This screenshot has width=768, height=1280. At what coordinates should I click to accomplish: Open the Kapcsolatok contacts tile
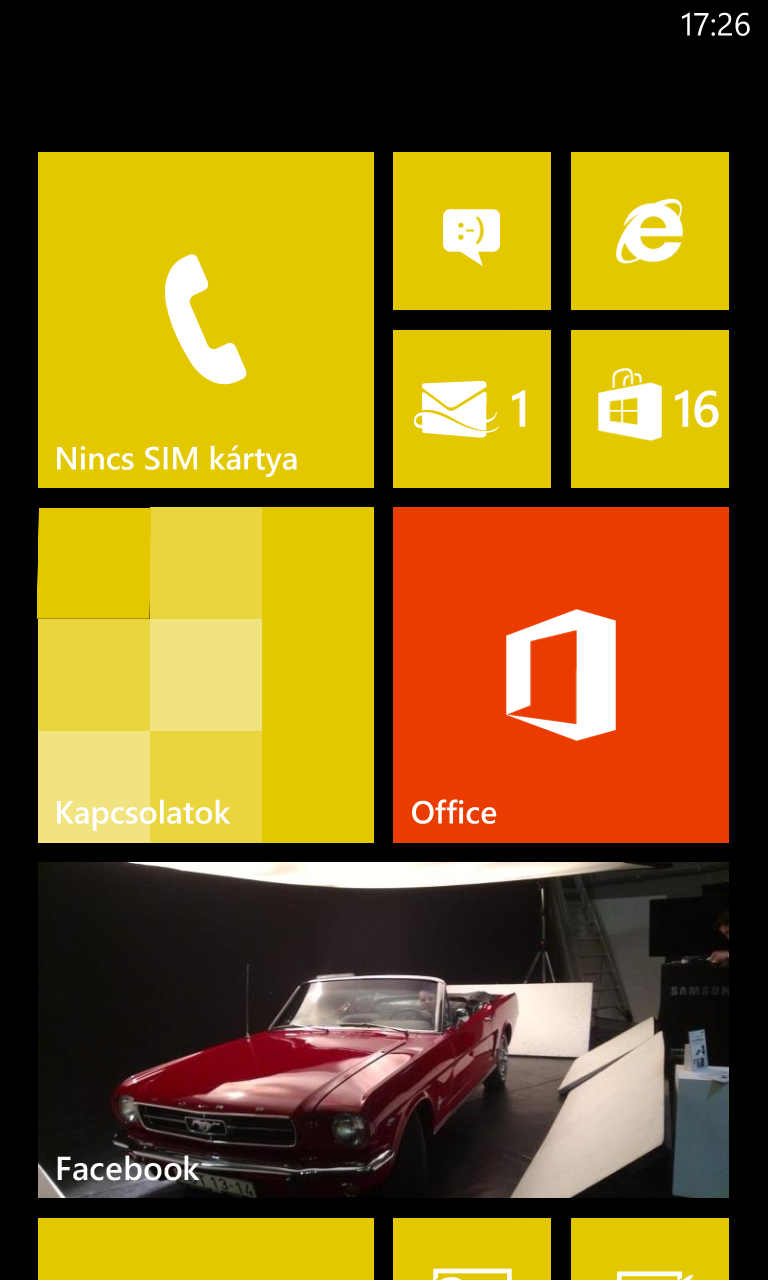pos(205,675)
